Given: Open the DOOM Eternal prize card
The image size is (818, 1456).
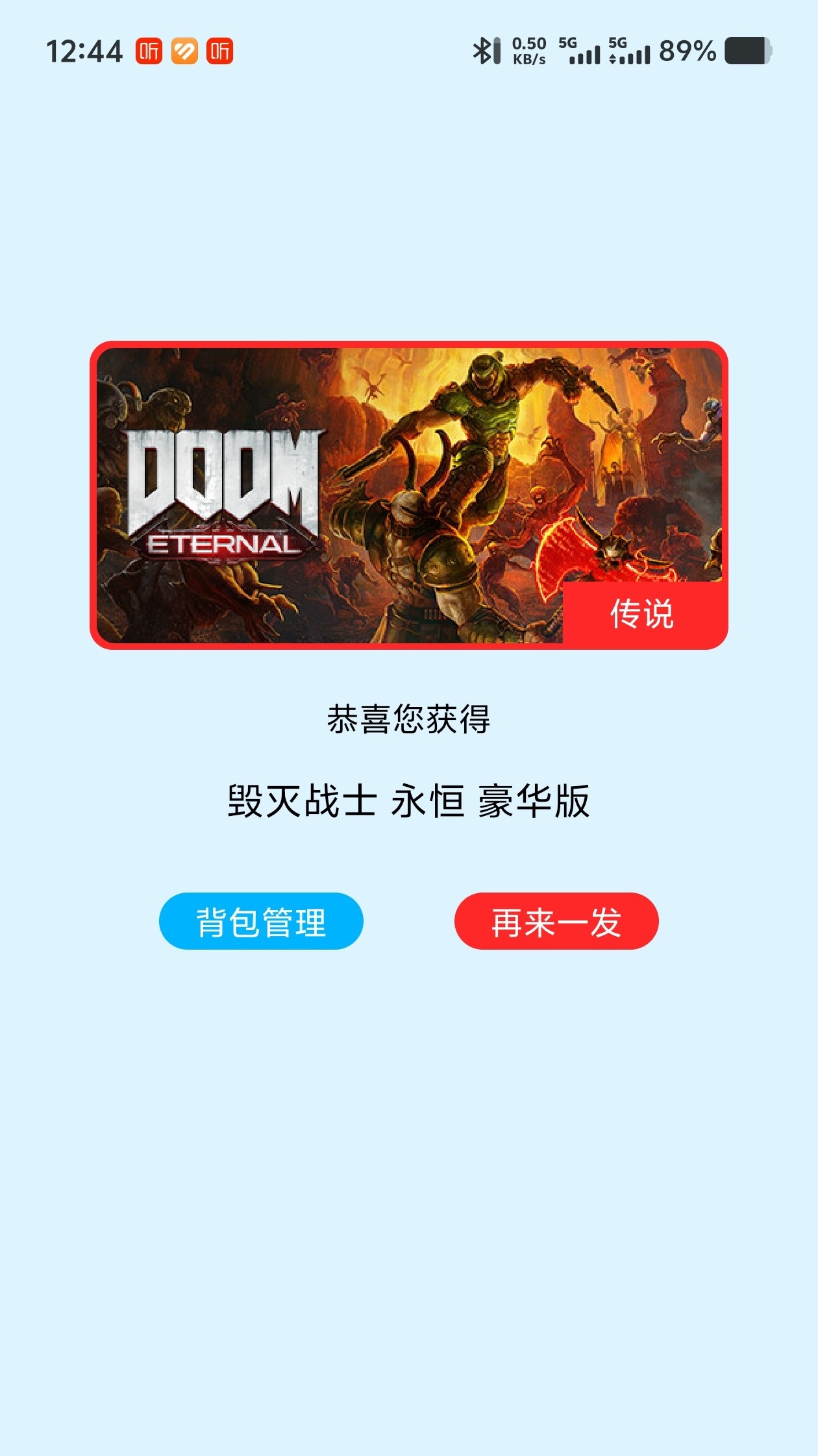Looking at the screenshot, I should [x=409, y=495].
